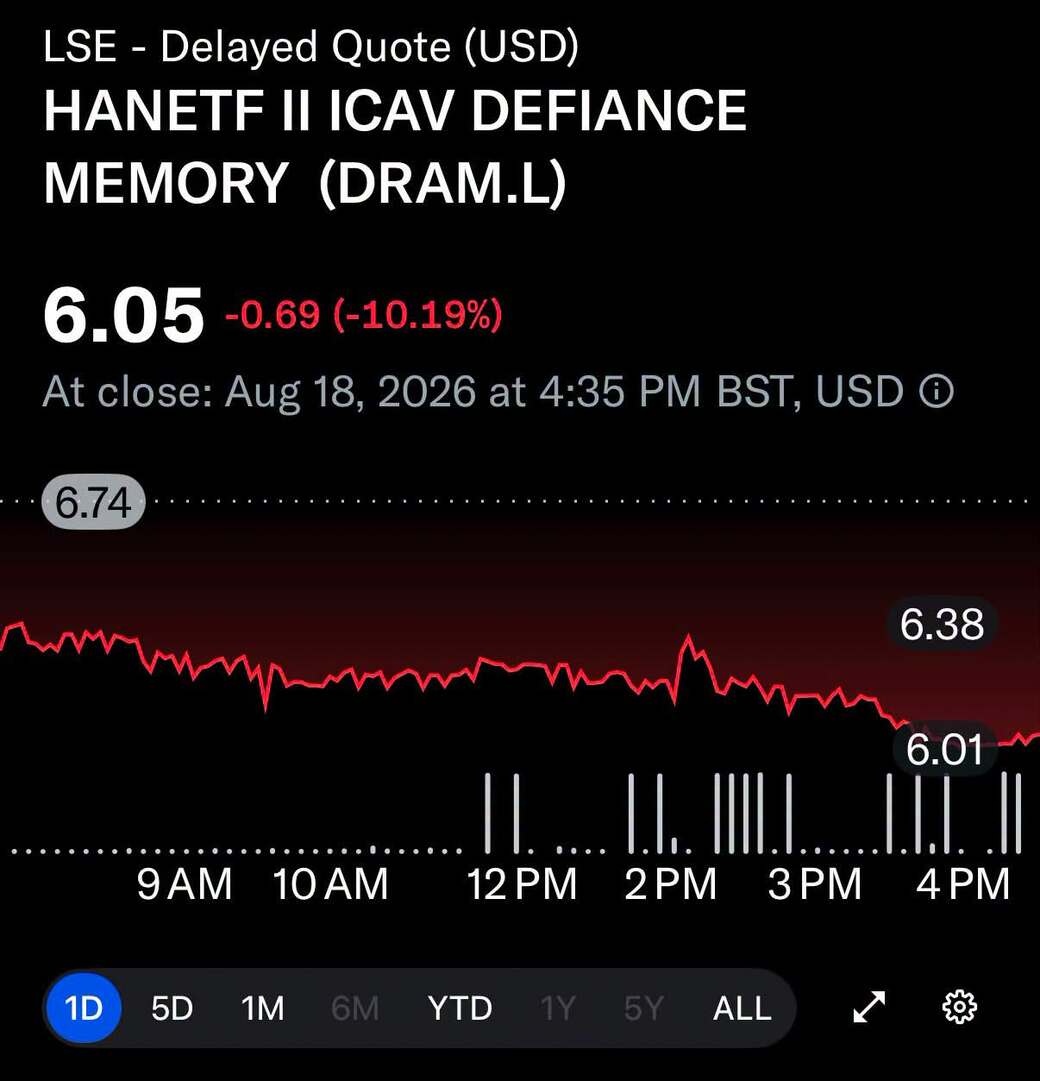Show the YTD chart range
1040x1081 pixels.
460,1009
